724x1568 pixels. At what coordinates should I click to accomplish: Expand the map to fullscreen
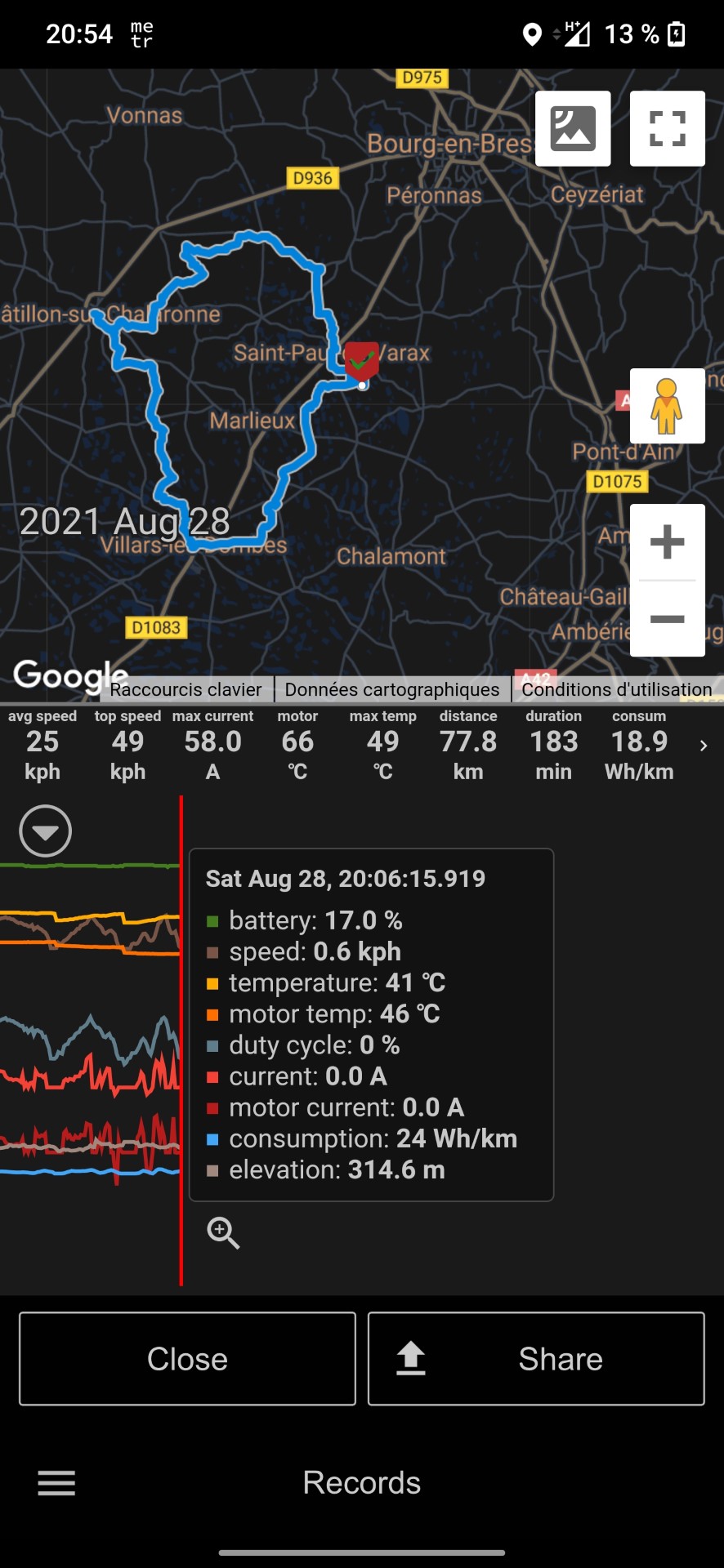click(667, 129)
